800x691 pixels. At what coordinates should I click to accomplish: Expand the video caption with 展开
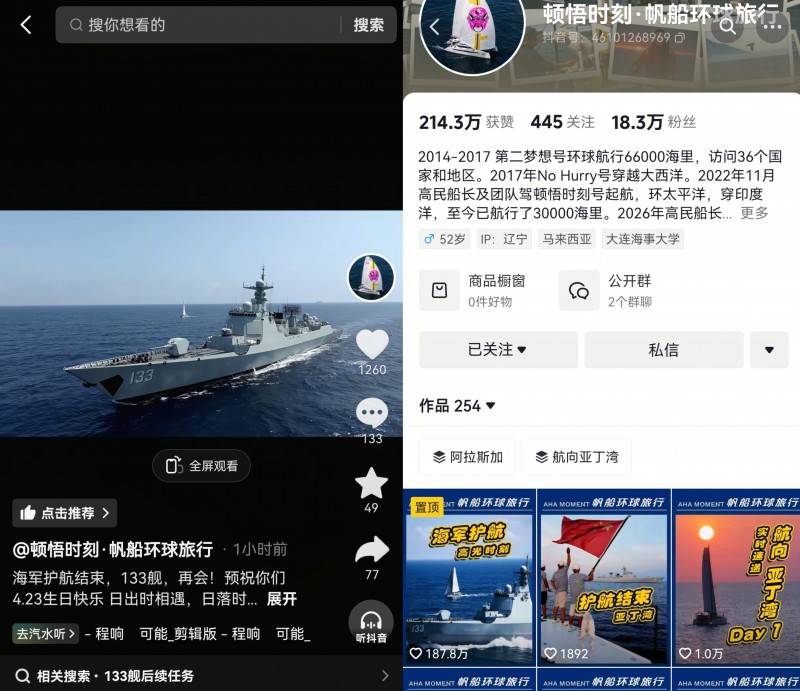coord(281,599)
